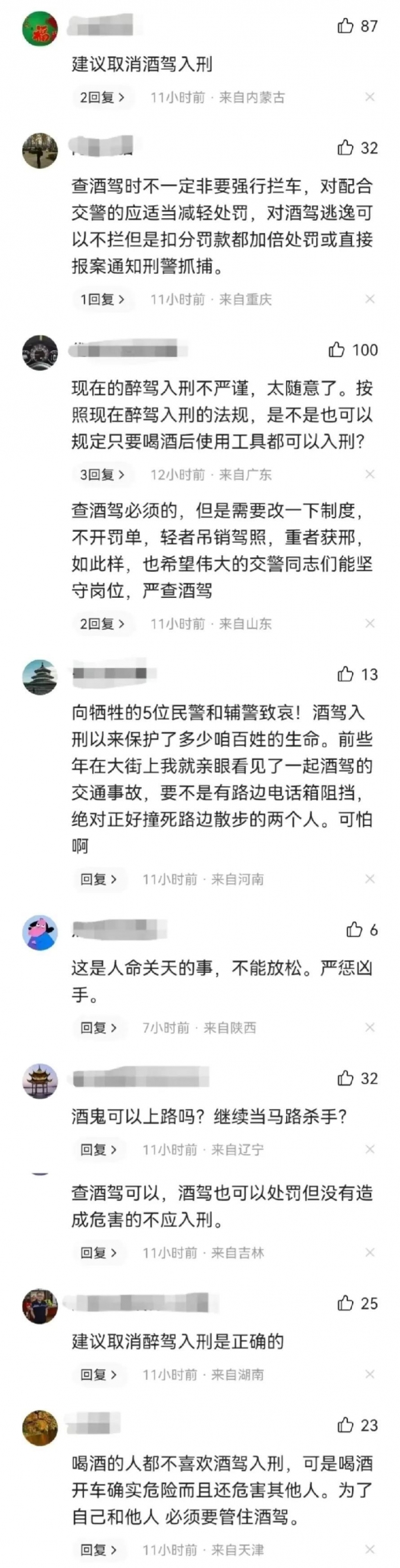
Task: Like the comment from 天津 with 23 likes
Action: pos(345,1425)
